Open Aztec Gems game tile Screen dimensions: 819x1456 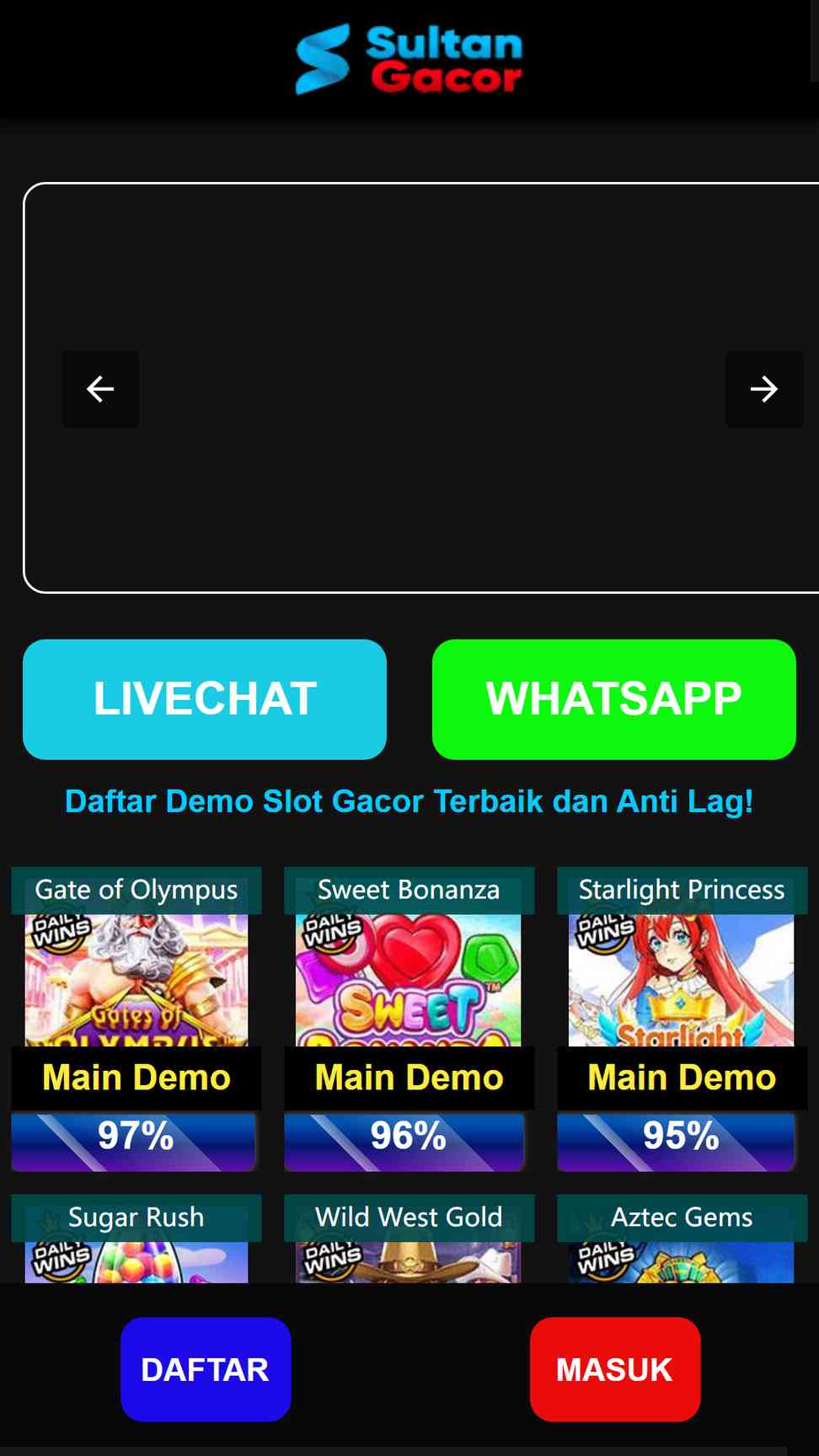pyautogui.click(x=682, y=1239)
